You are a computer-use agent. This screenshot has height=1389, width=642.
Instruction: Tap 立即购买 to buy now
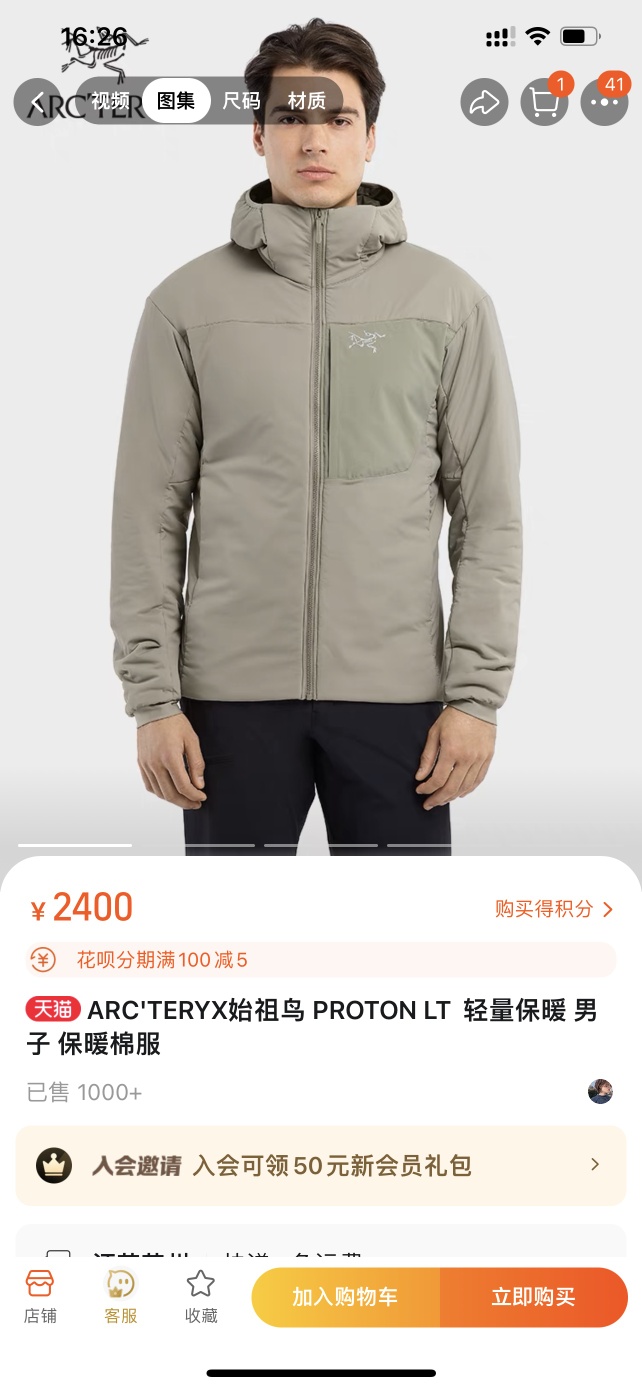pyautogui.click(x=533, y=1297)
